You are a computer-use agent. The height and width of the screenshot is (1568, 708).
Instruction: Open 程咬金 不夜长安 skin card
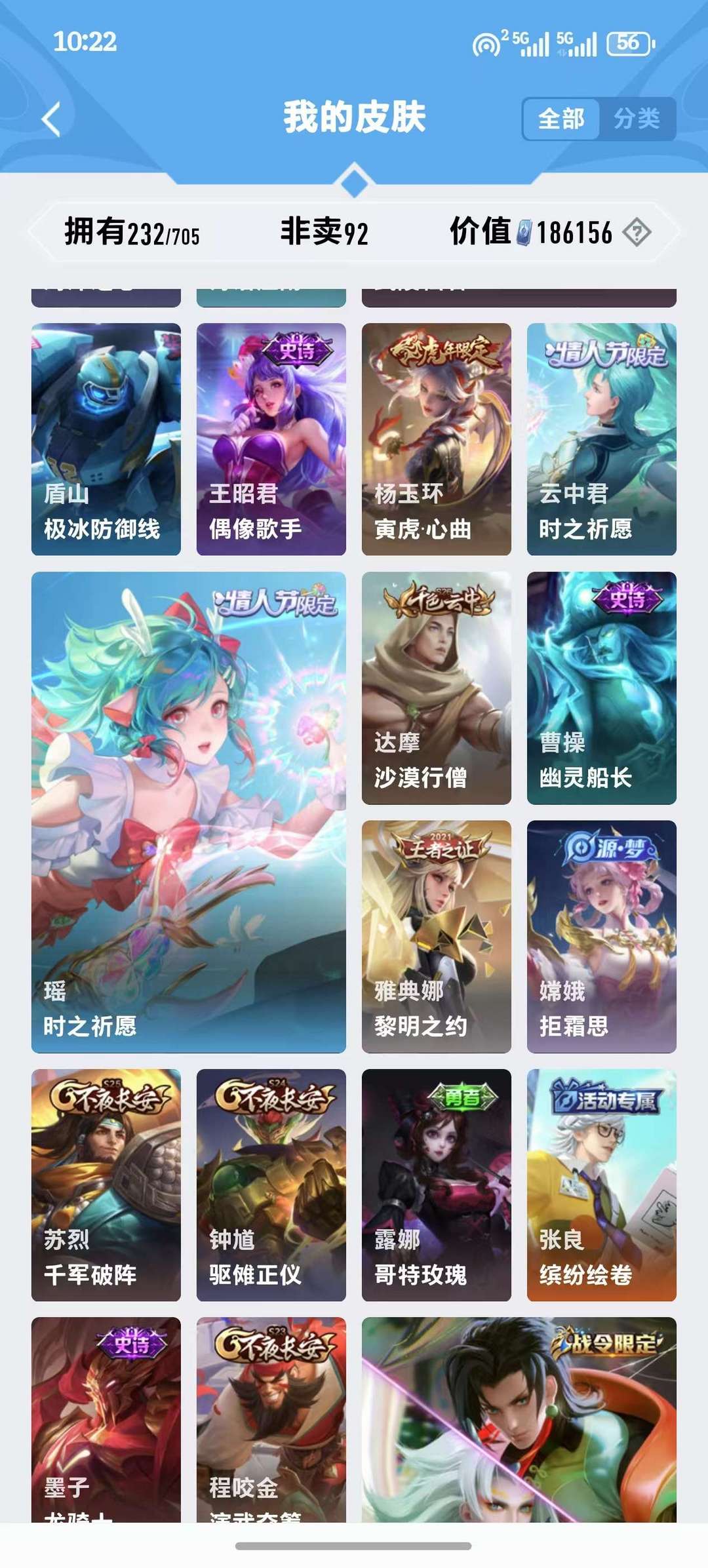point(271,1419)
